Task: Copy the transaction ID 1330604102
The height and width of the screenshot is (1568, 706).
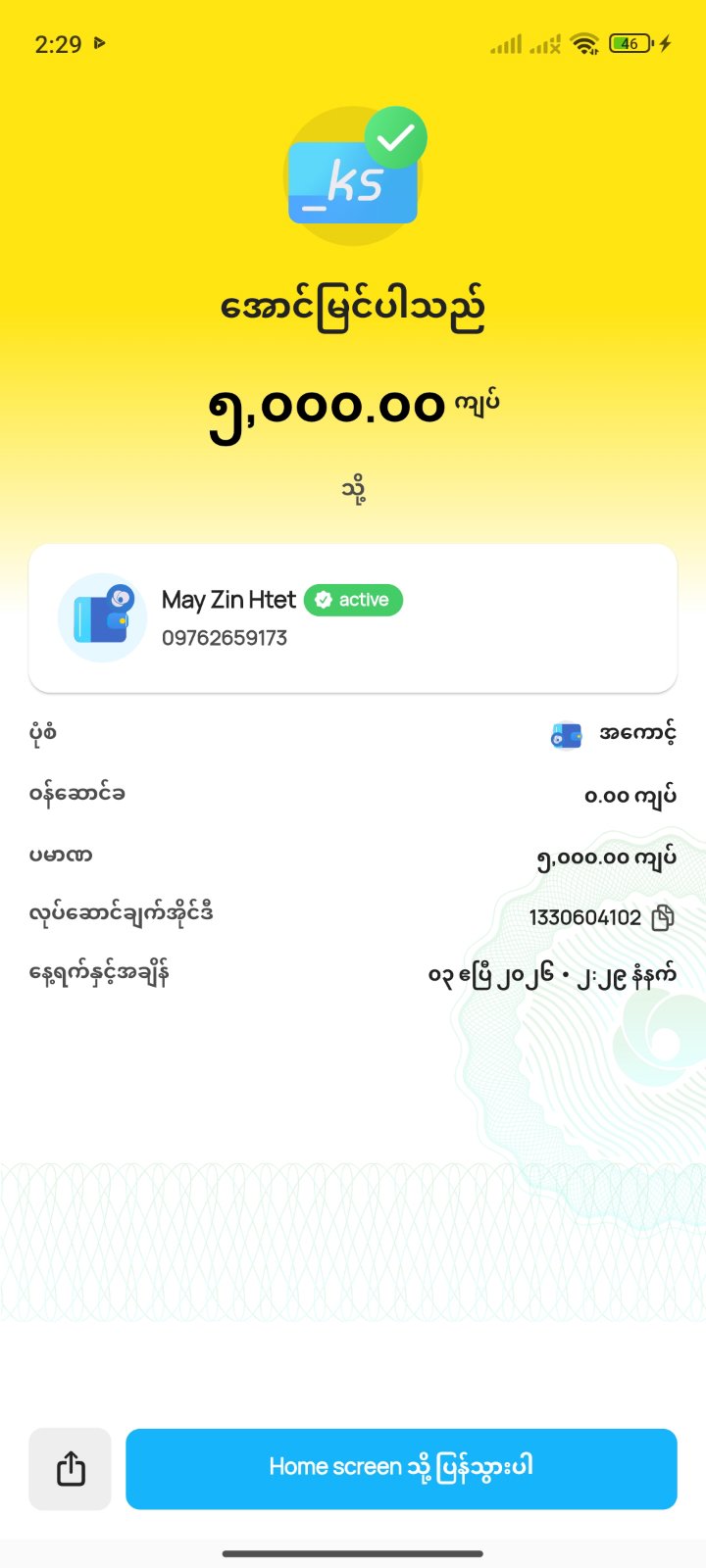Action: [663, 917]
